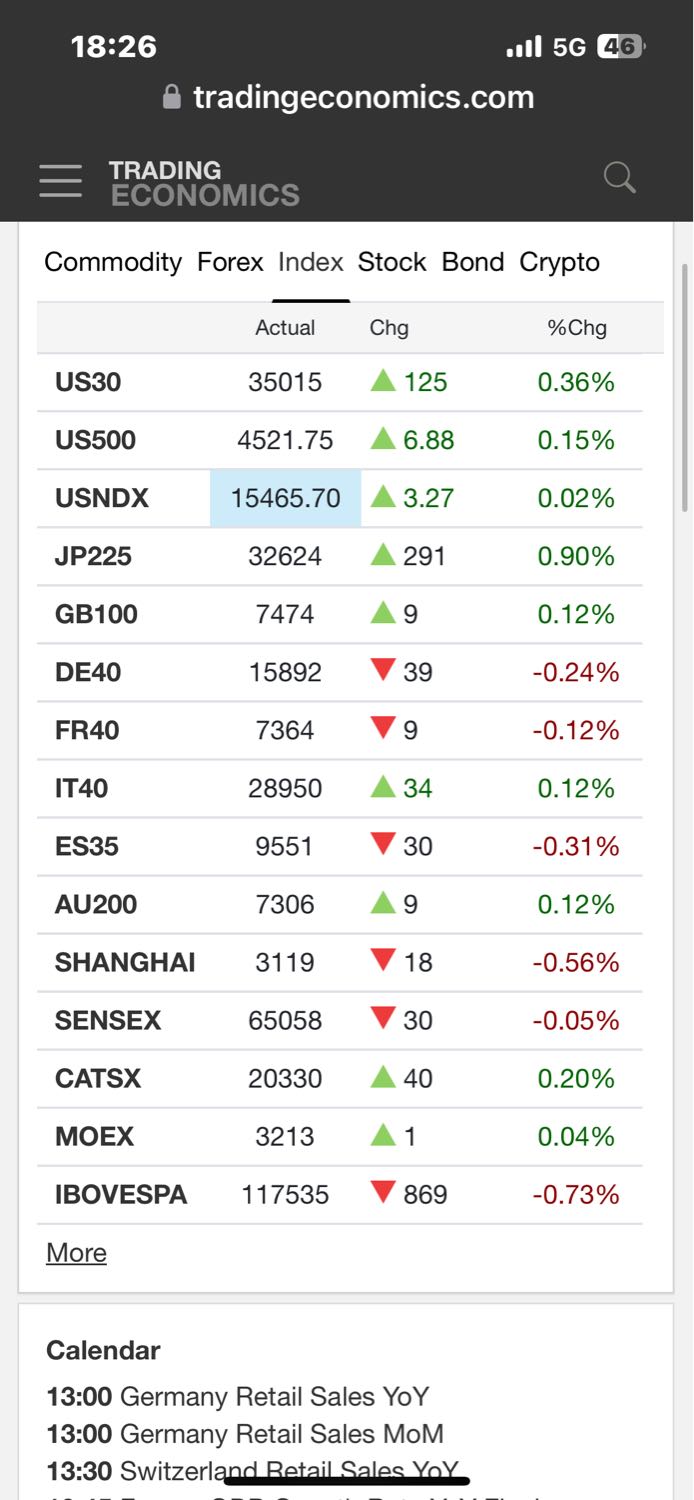Open the hamburger menu
Screen dimensions: 694x1500
tap(61, 181)
